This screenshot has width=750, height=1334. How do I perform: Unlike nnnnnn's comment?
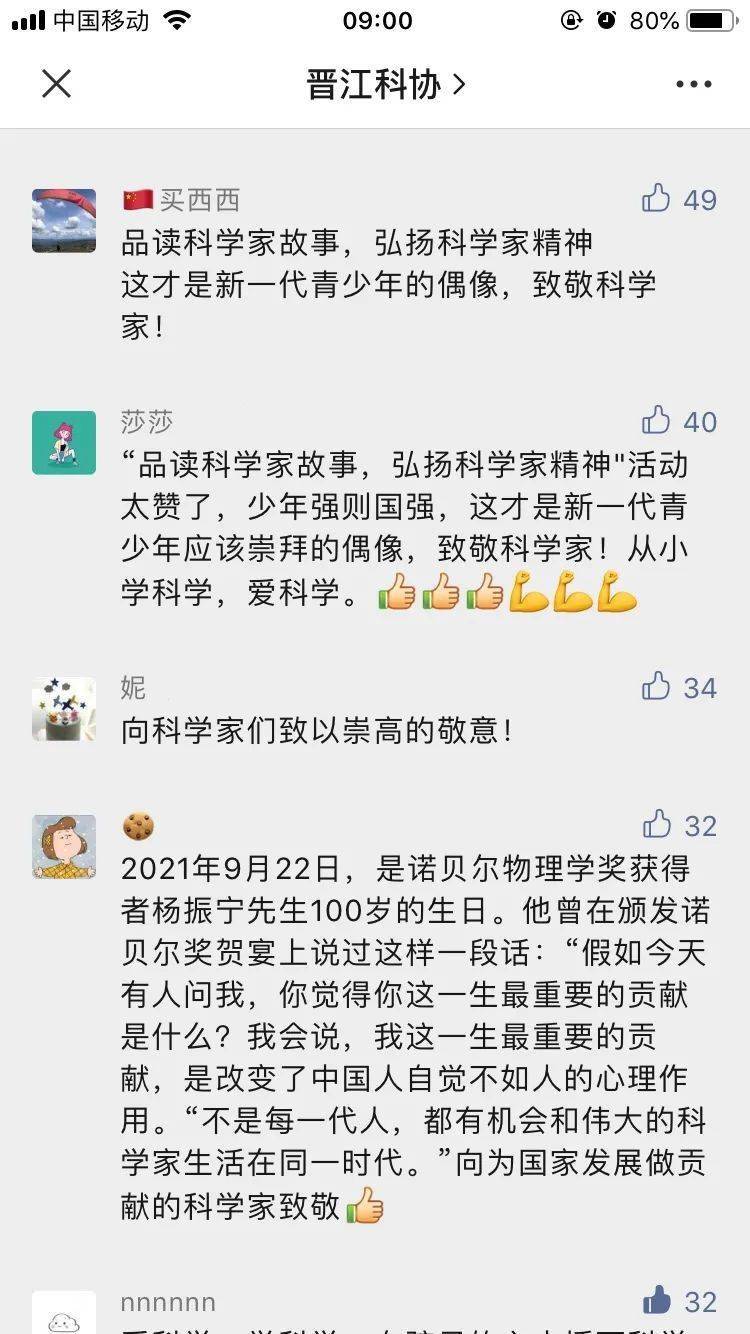coord(657,1301)
